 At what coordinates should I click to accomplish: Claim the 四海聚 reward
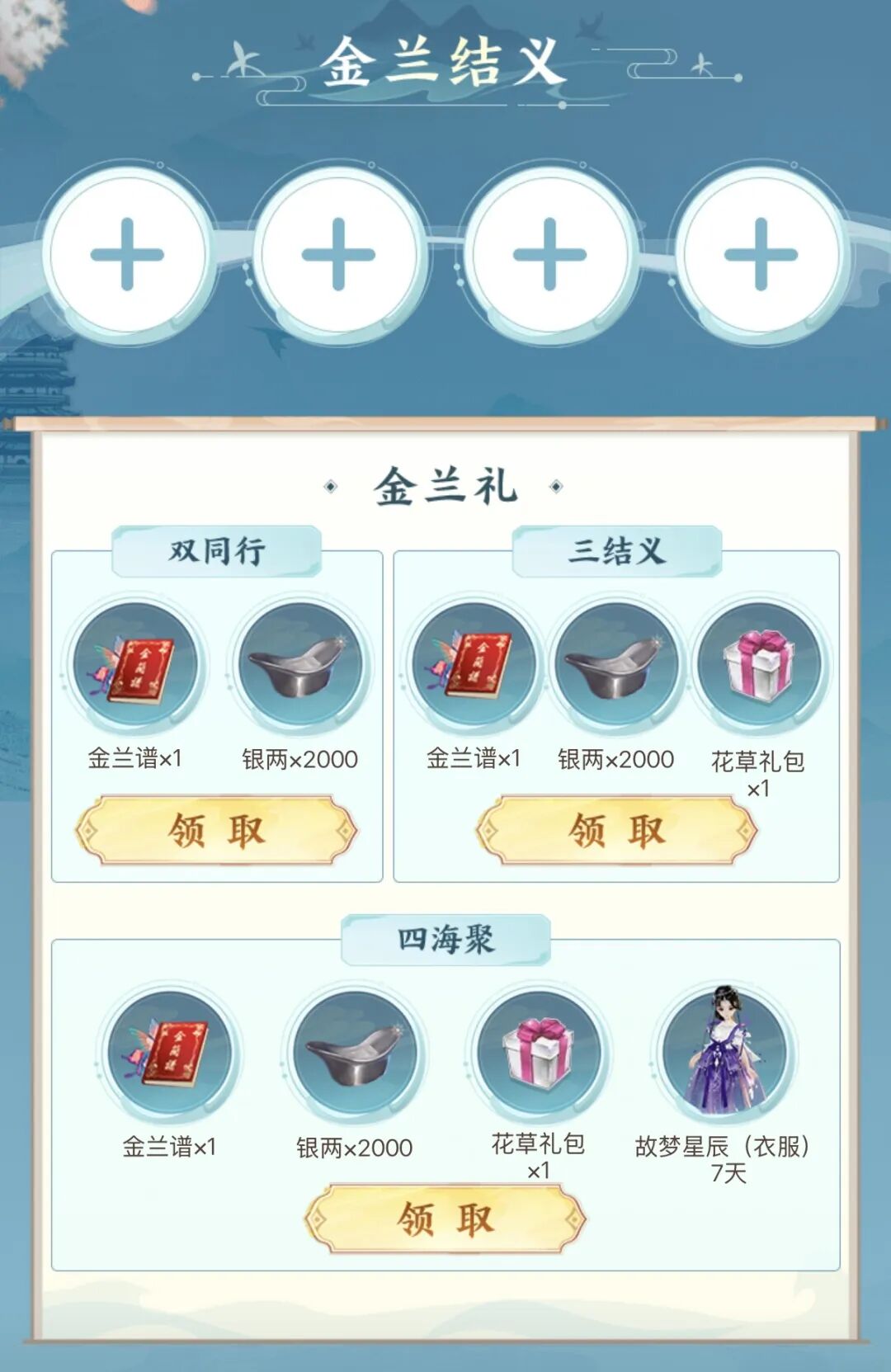click(445, 1219)
